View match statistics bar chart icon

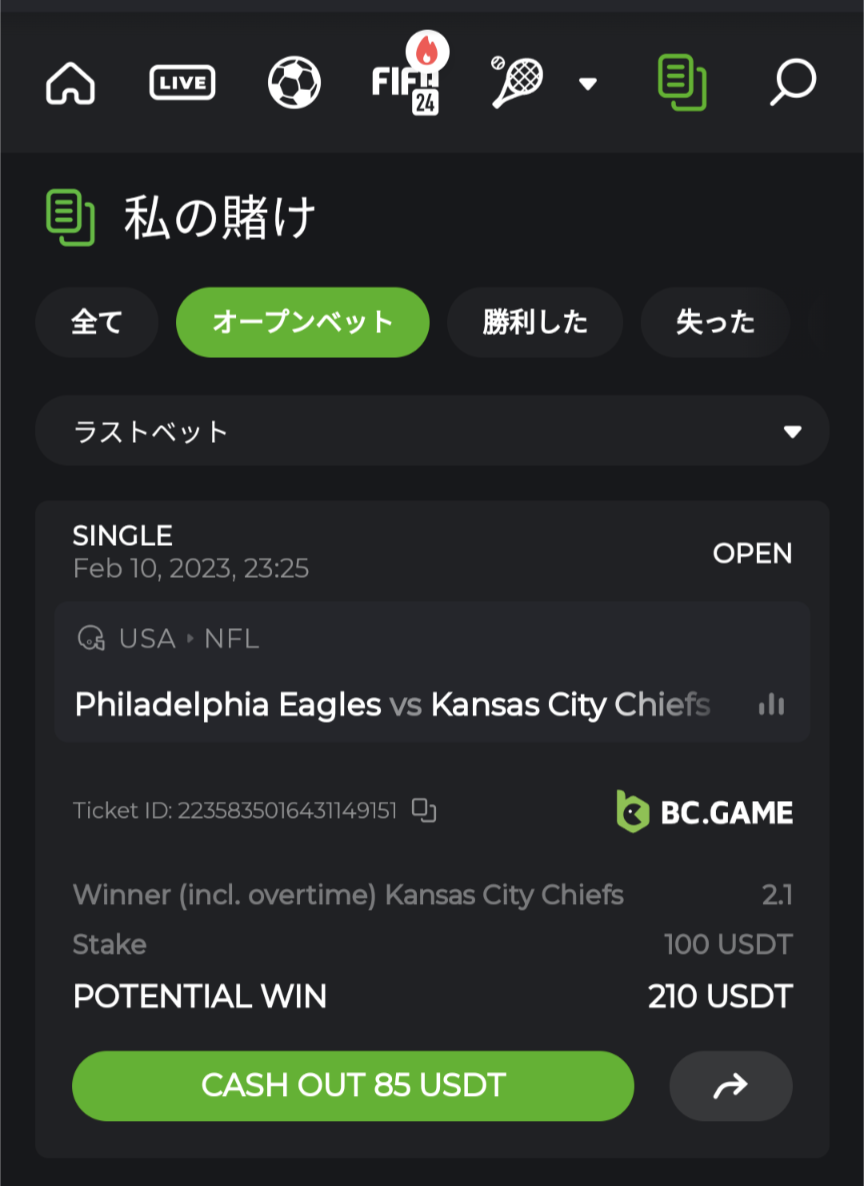(x=771, y=705)
